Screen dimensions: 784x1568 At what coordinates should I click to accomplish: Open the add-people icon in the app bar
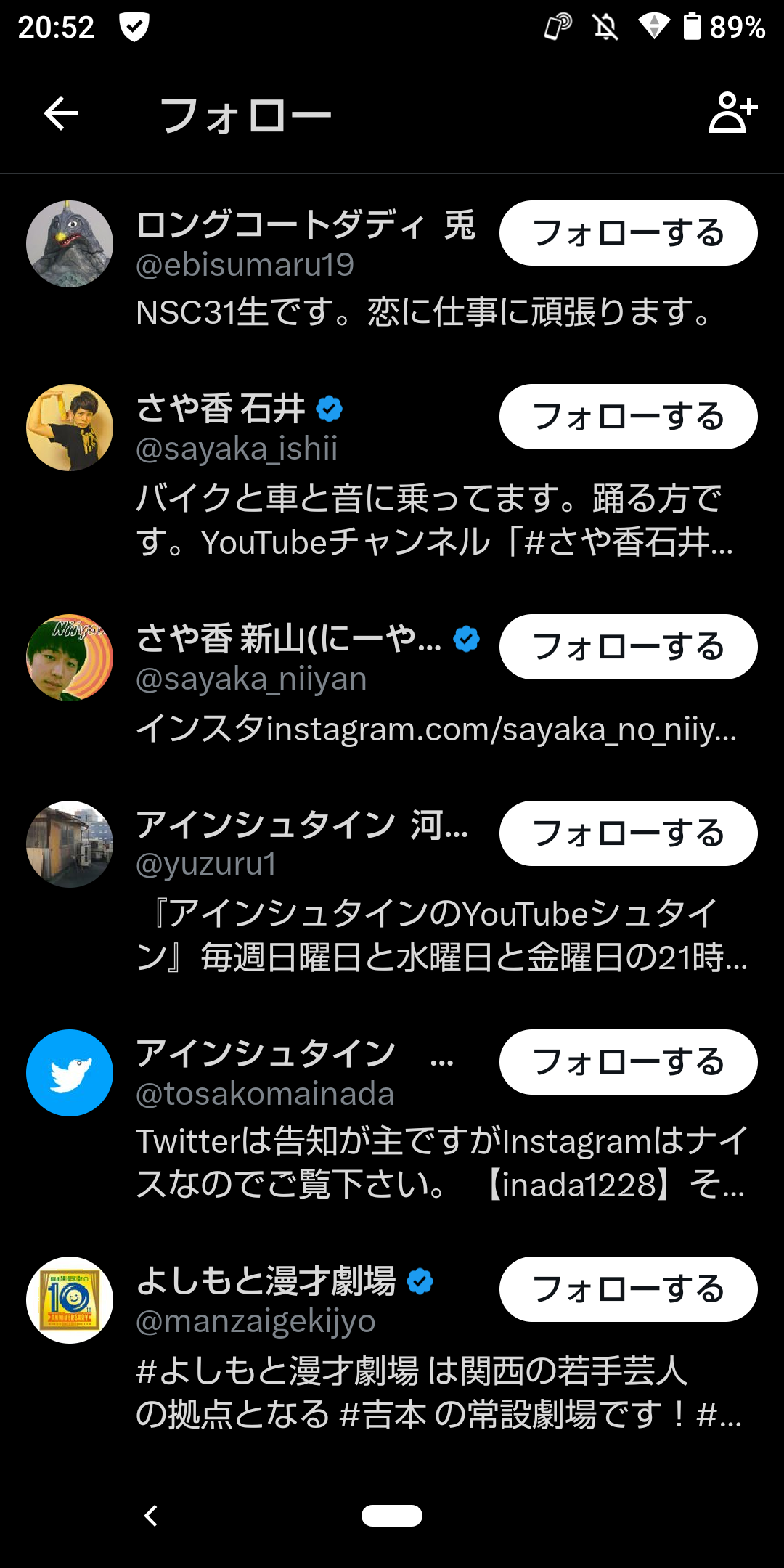tap(732, 113)
